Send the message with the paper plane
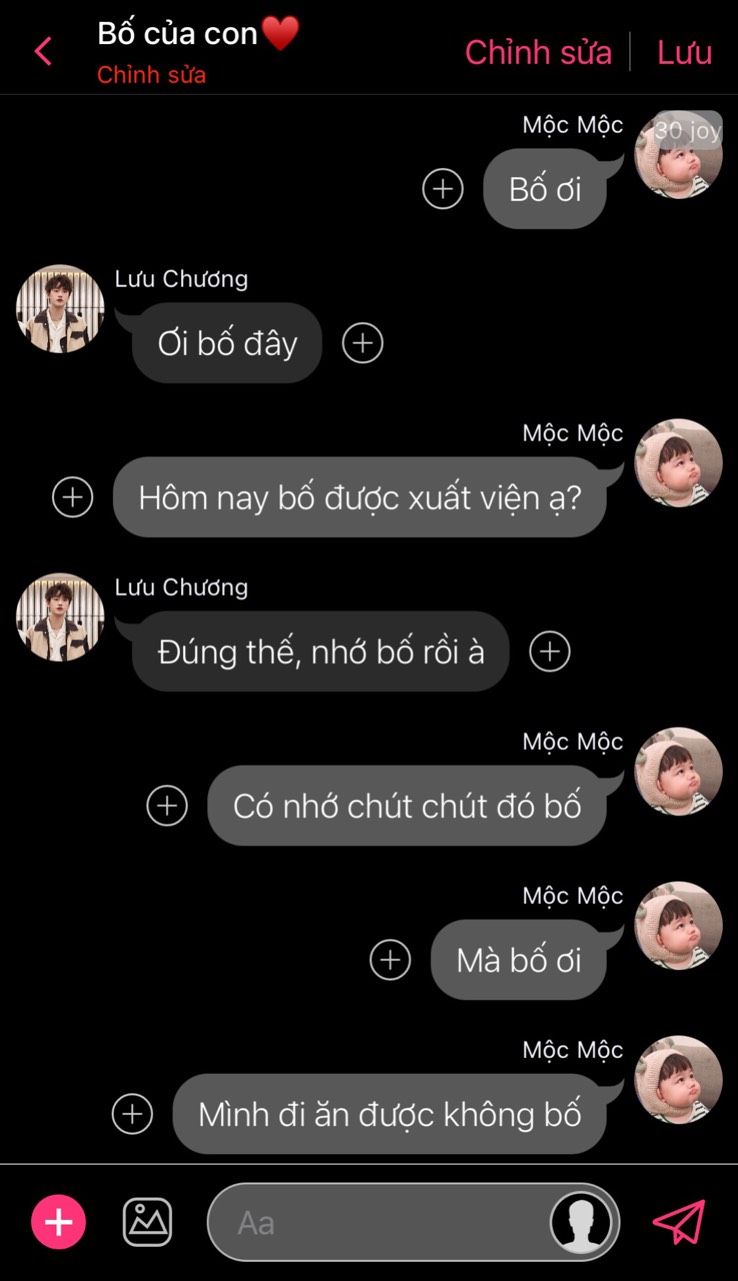This screenshot has height=1281, width=738. pyautogui.click(x=679, y=1222)
